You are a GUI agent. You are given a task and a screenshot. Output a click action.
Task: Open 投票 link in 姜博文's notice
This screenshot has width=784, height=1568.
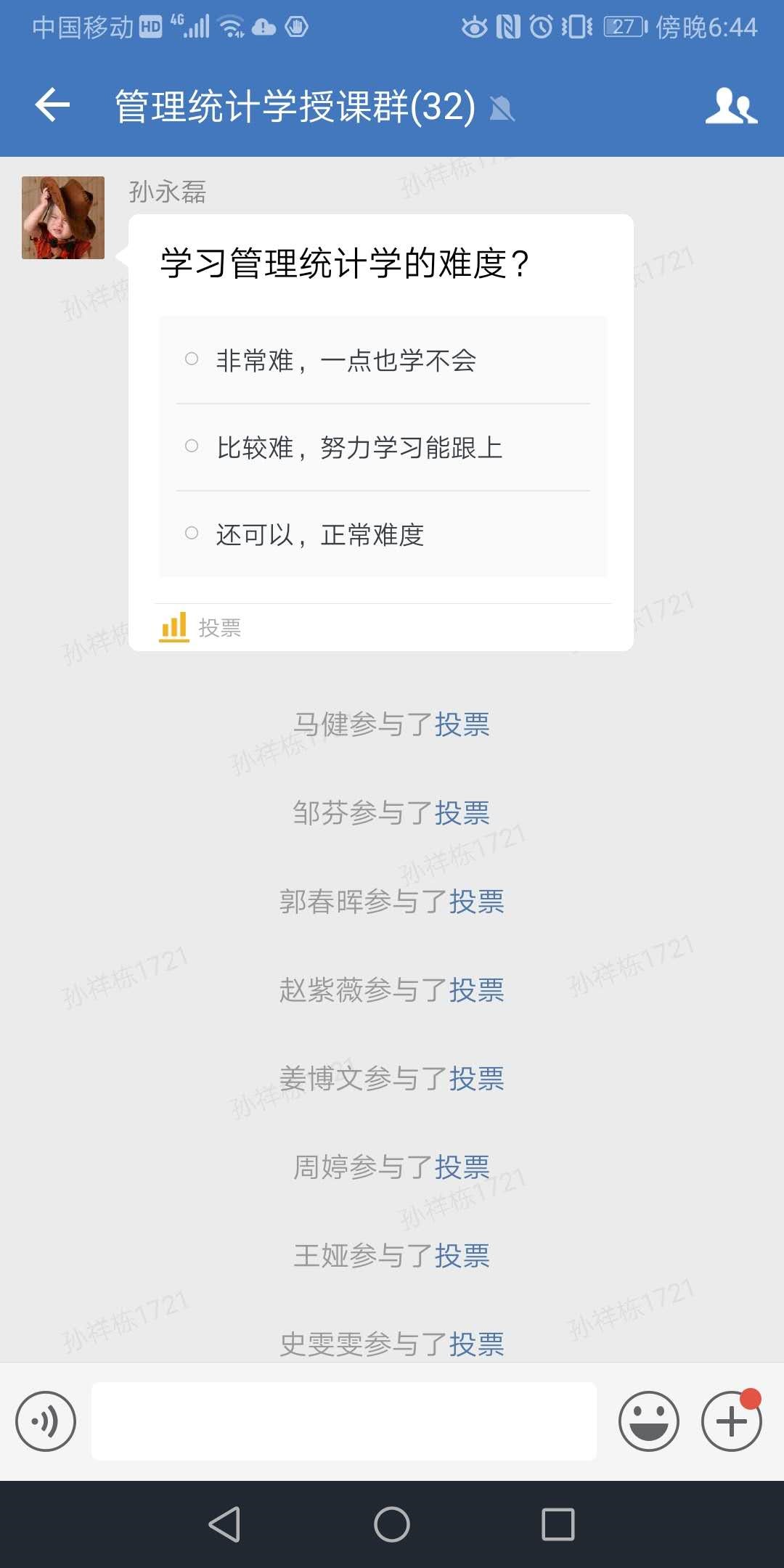click(477, 1079)
